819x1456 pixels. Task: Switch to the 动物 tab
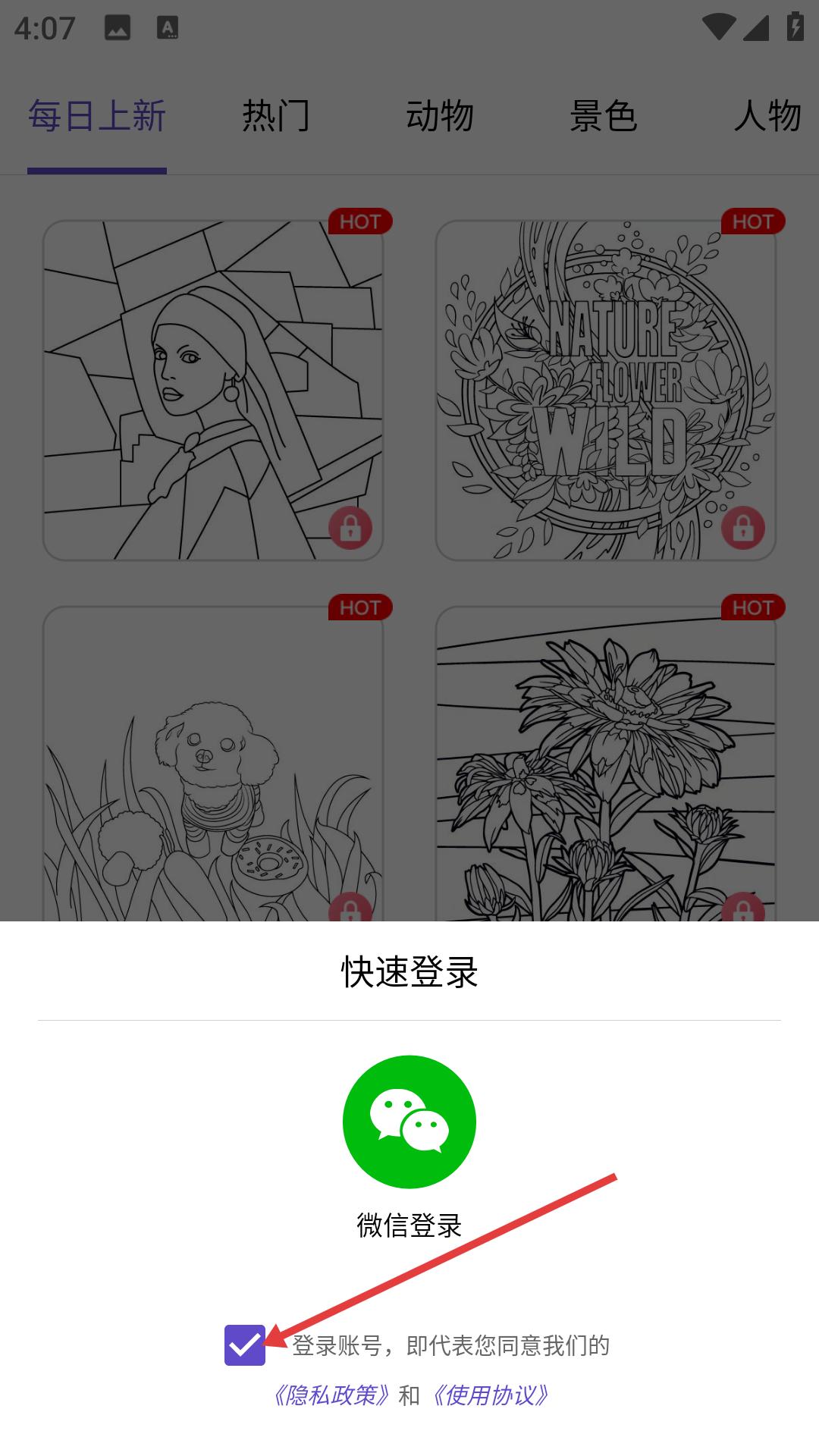click(x=440, y=116)
